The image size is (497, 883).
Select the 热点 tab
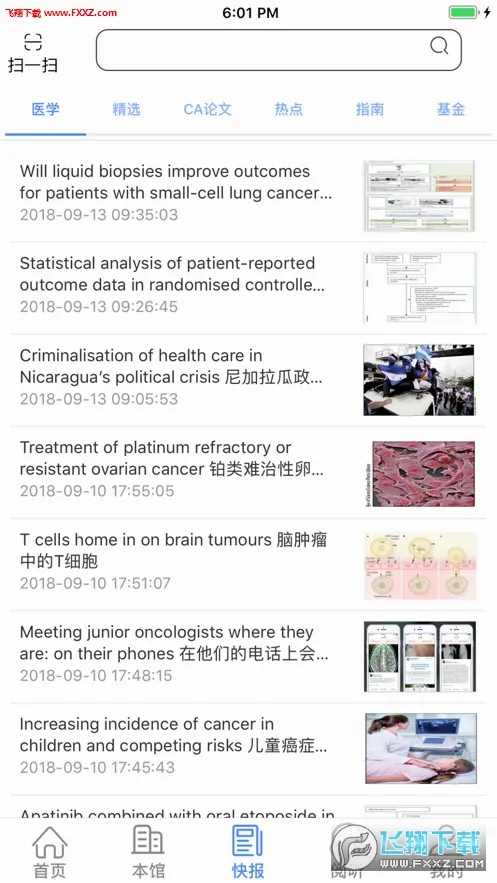click(289, 109)
